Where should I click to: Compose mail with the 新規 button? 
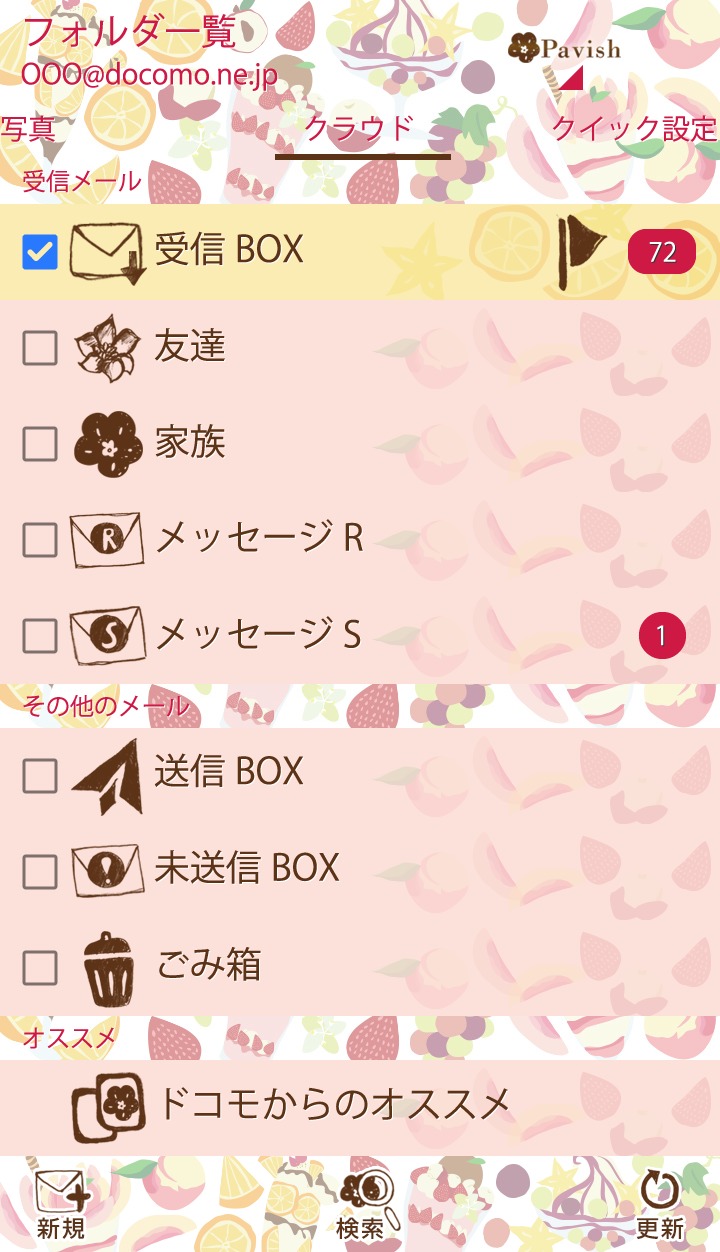[x=61, y=1204]
